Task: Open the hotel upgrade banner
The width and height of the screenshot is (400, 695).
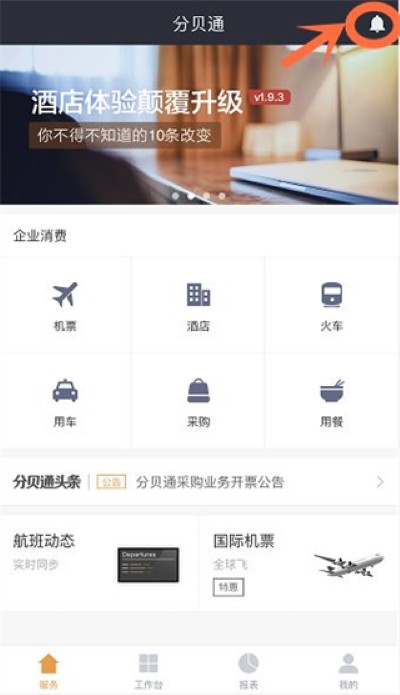Action: (200, 125)
